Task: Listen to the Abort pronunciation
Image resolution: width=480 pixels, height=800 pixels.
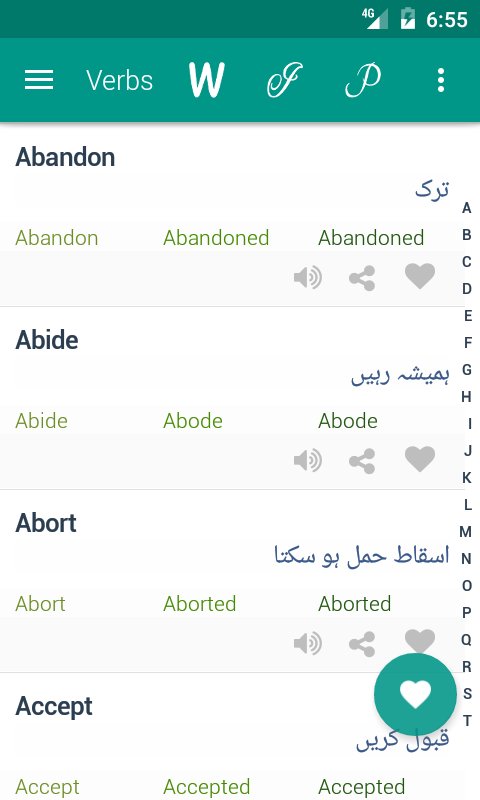Action: click(x=308, y=643)
